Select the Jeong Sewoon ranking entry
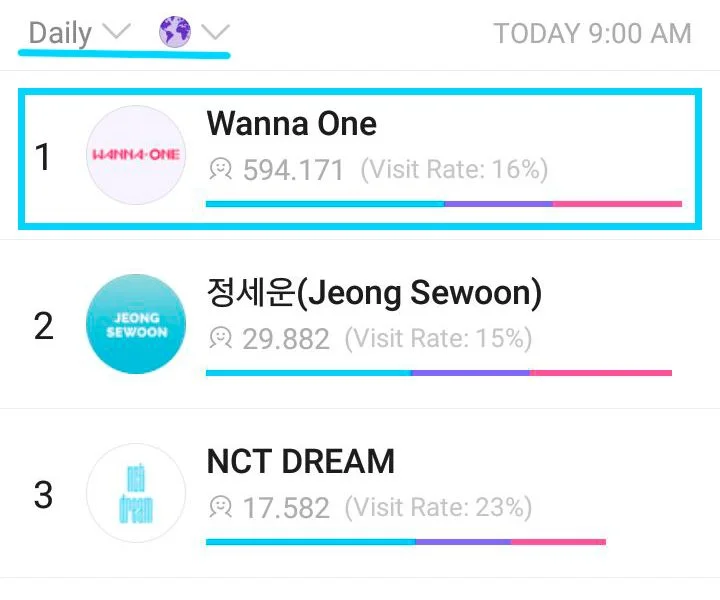This screenshot has width=720, height=600. point(360,325)
